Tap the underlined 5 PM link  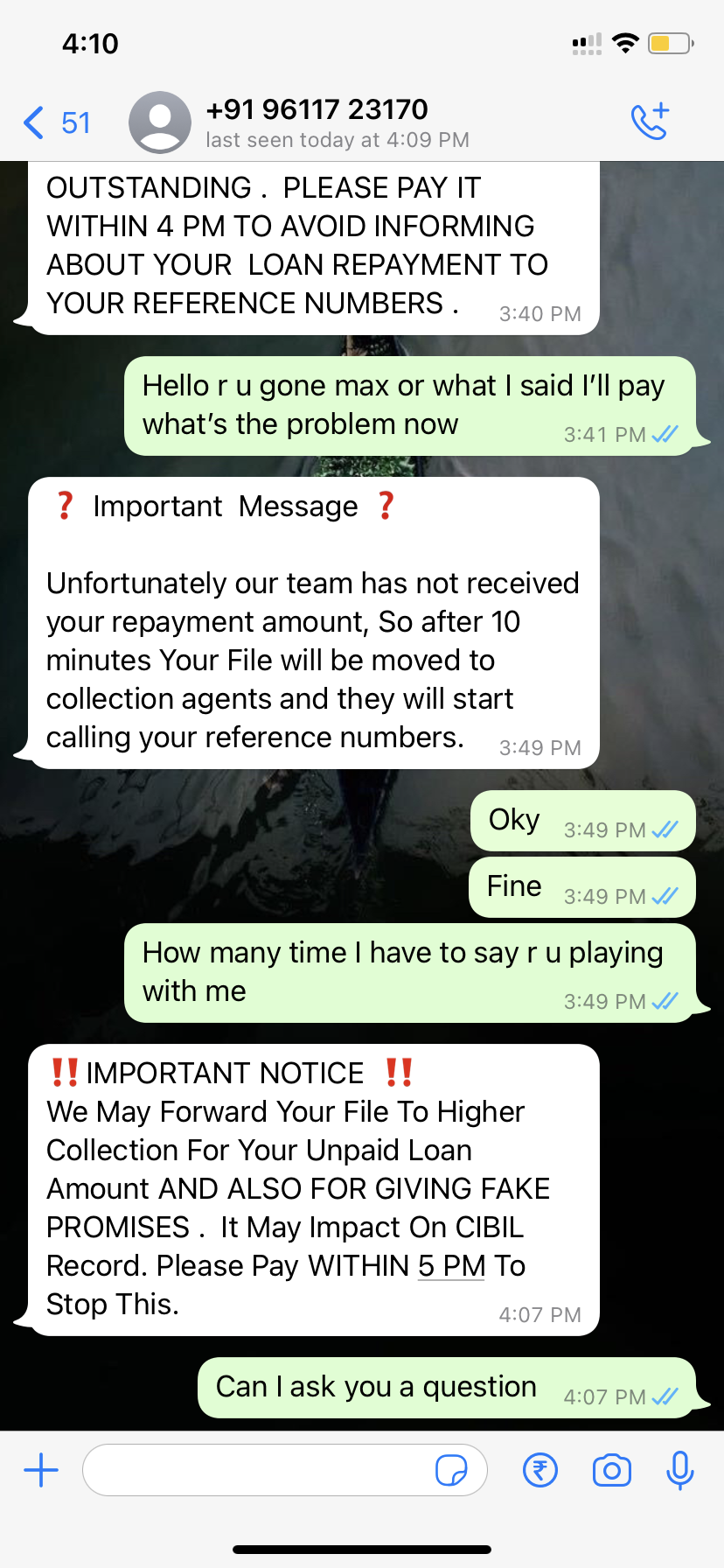tap(451, 1266)
